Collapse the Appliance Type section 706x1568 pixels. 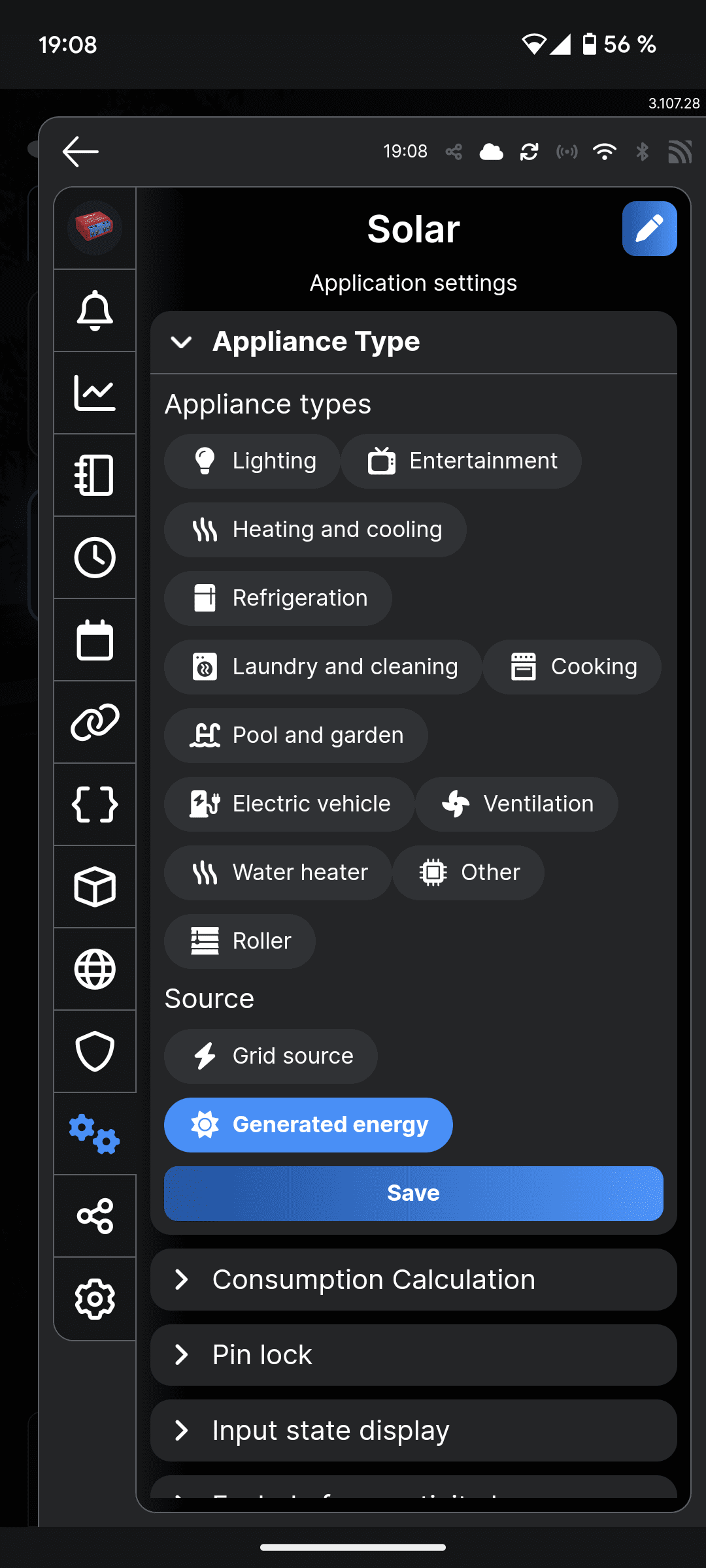click(x=181, y=342)
